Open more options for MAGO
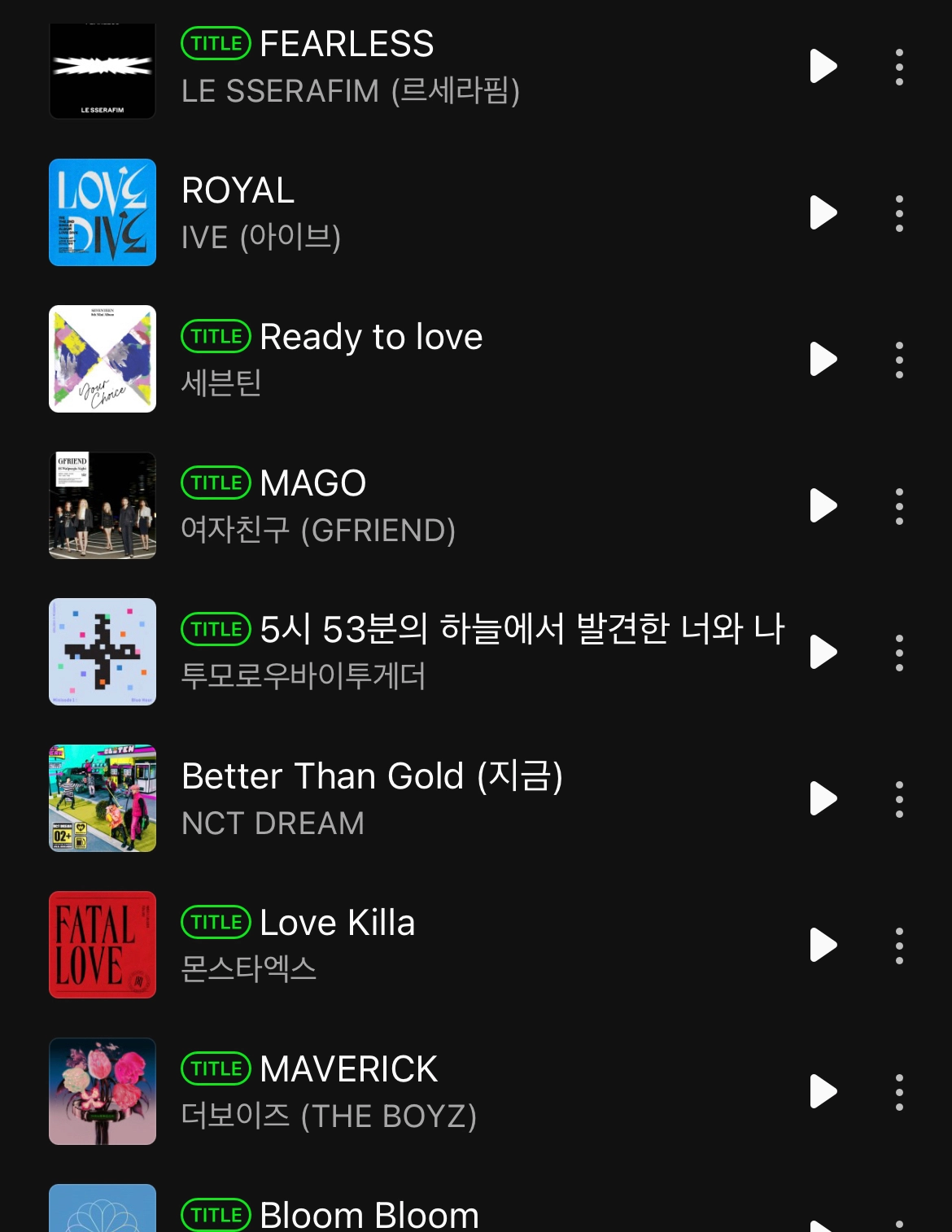The width and height of the screenshot is (952, 1232). 899,506
